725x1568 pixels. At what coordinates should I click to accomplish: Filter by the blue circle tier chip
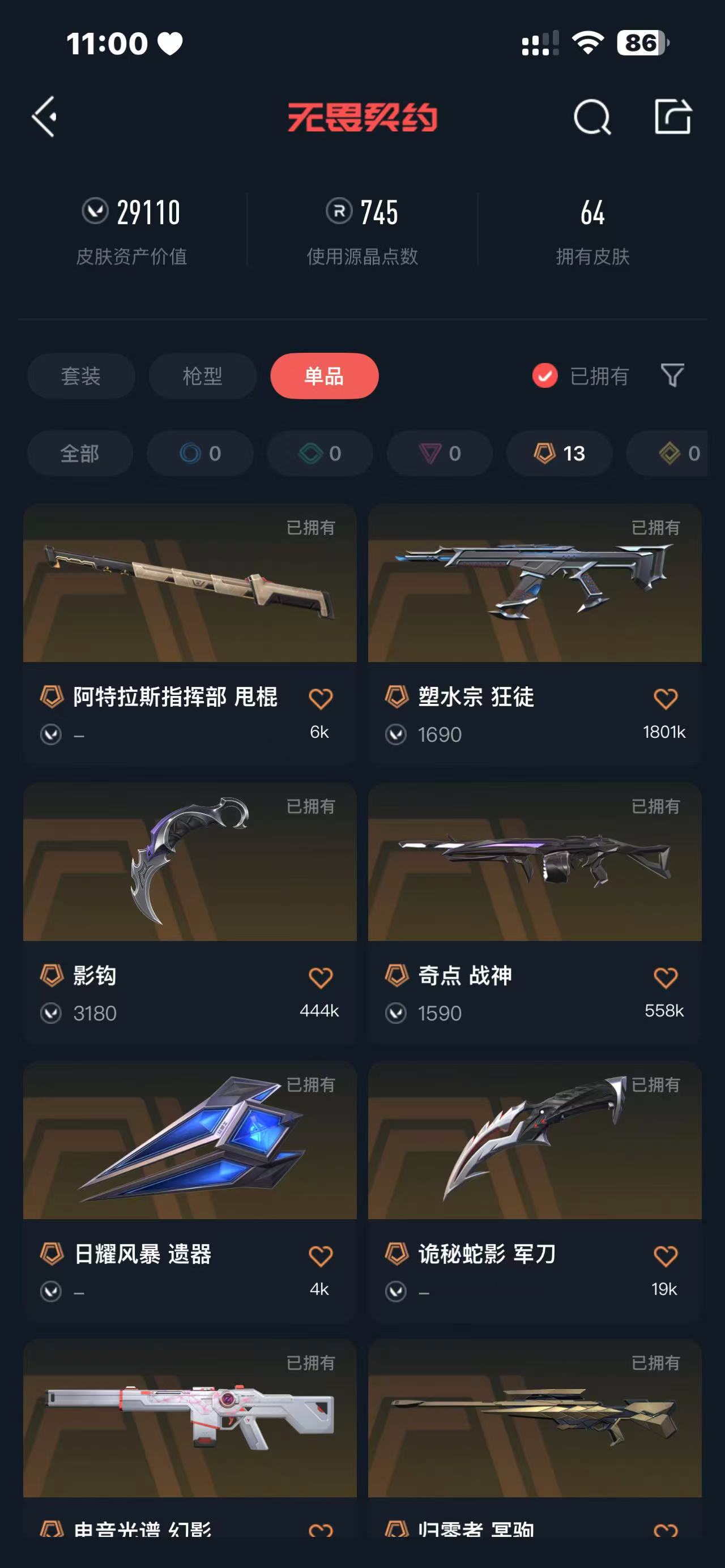[x=200, y=454]
